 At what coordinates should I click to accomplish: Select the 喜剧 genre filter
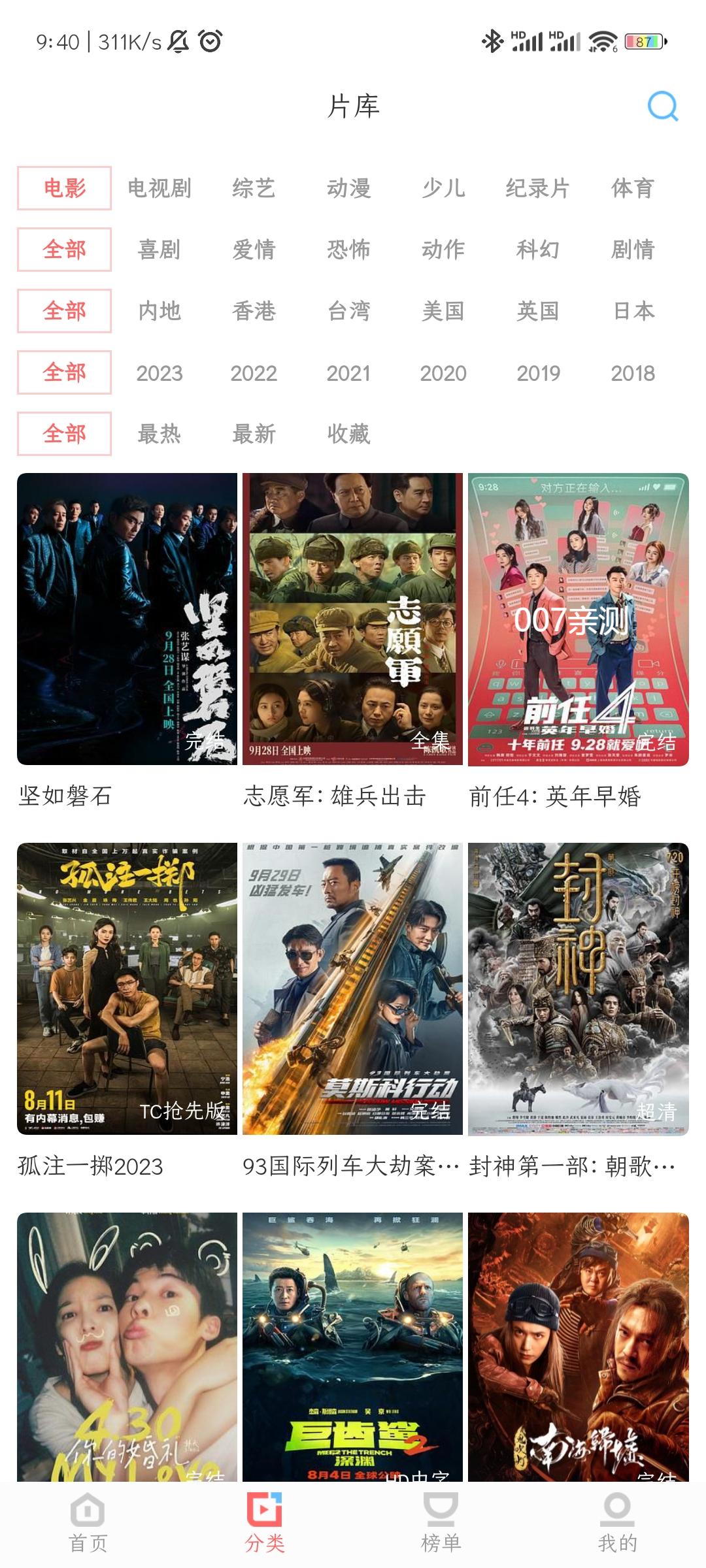(159, 250)
